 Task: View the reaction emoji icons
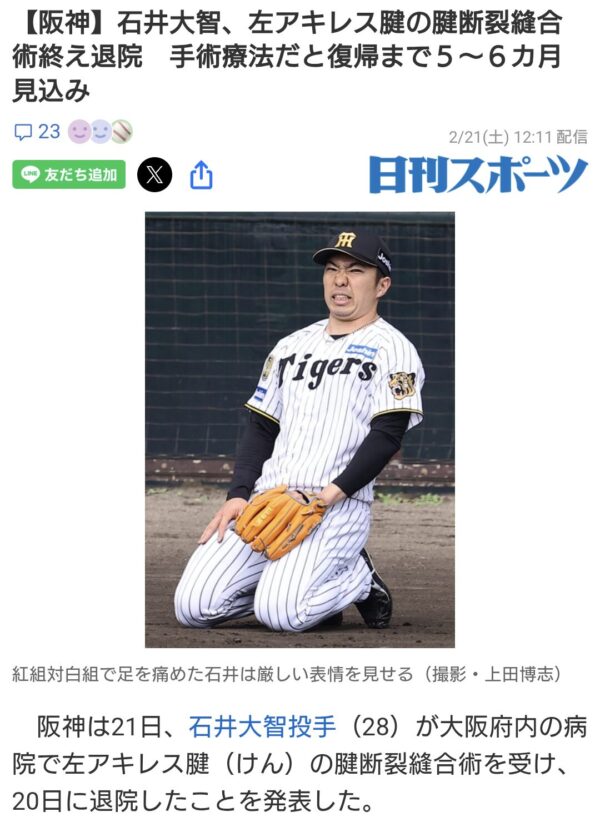click(x=100, y=132)
